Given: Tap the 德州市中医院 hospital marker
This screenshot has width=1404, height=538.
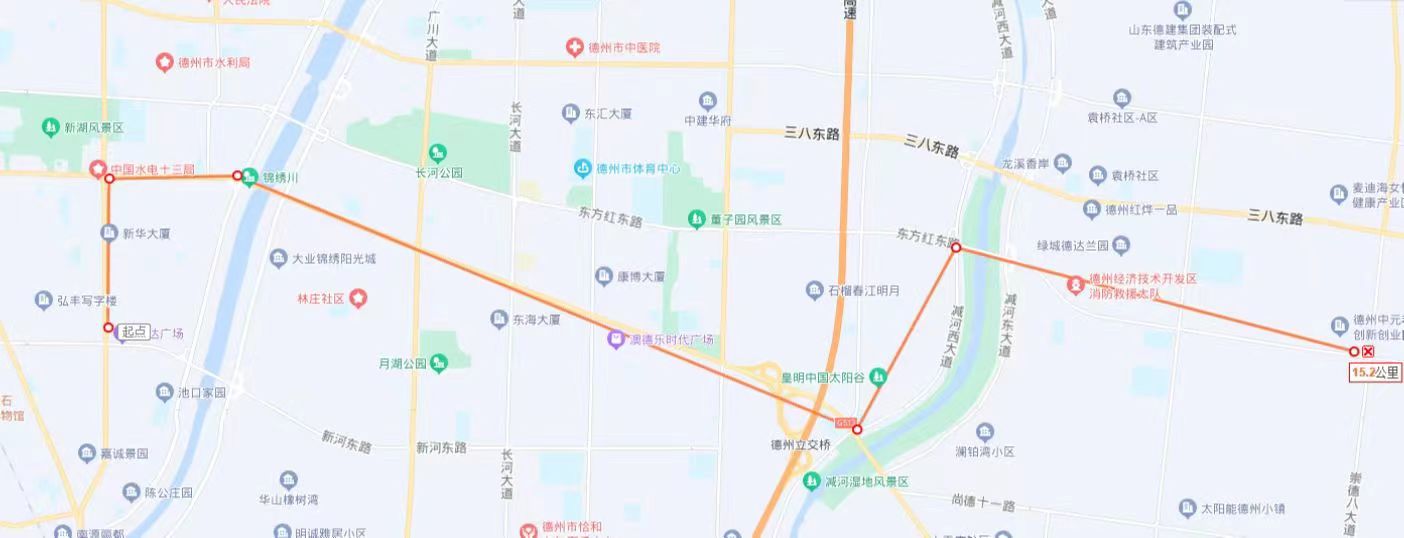Looking at the screenshot, I should click(574, 47).
